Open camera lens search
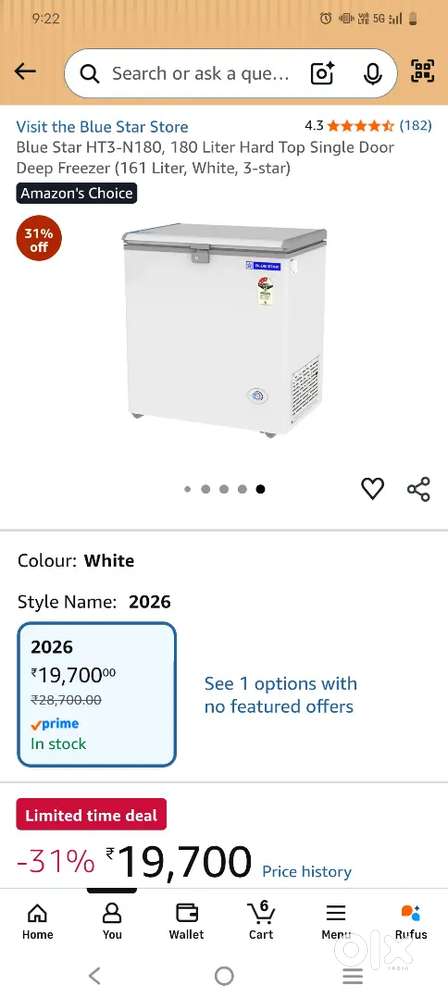The width and height of the screenshot is (448, 1000). coord(323,74)
